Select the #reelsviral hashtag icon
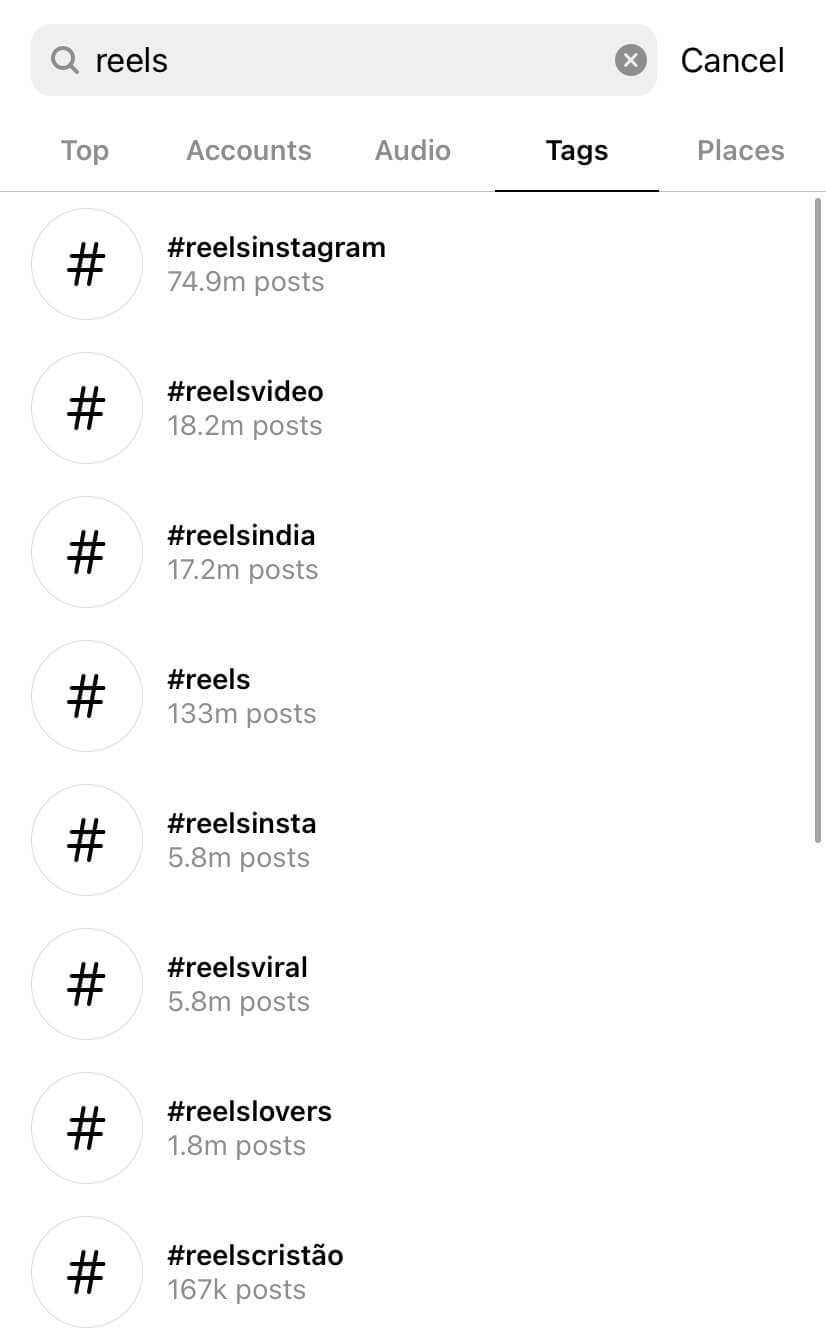 [x=87, y=984]
